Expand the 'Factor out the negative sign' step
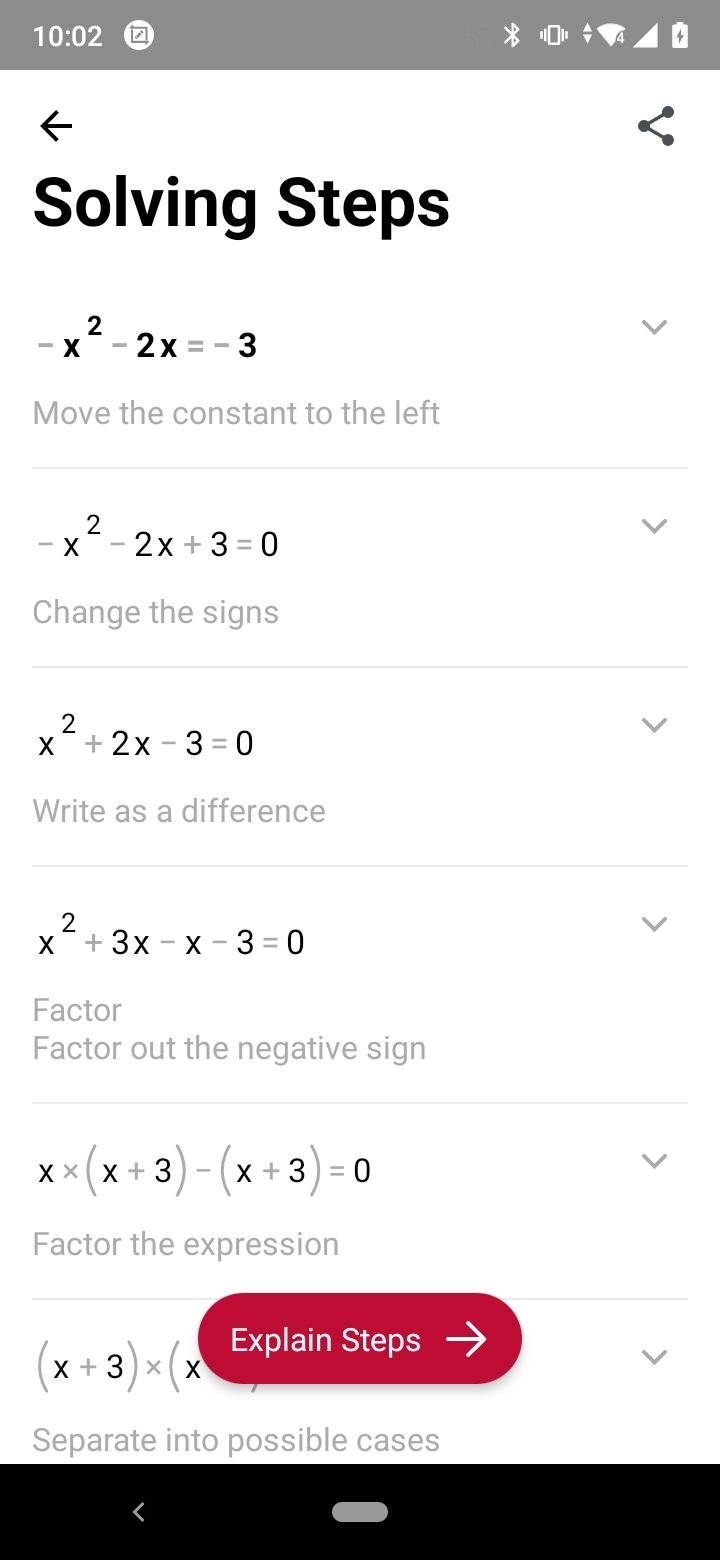Image resolution: width=720 pixels, height=1560 pixels. point(654,924)
